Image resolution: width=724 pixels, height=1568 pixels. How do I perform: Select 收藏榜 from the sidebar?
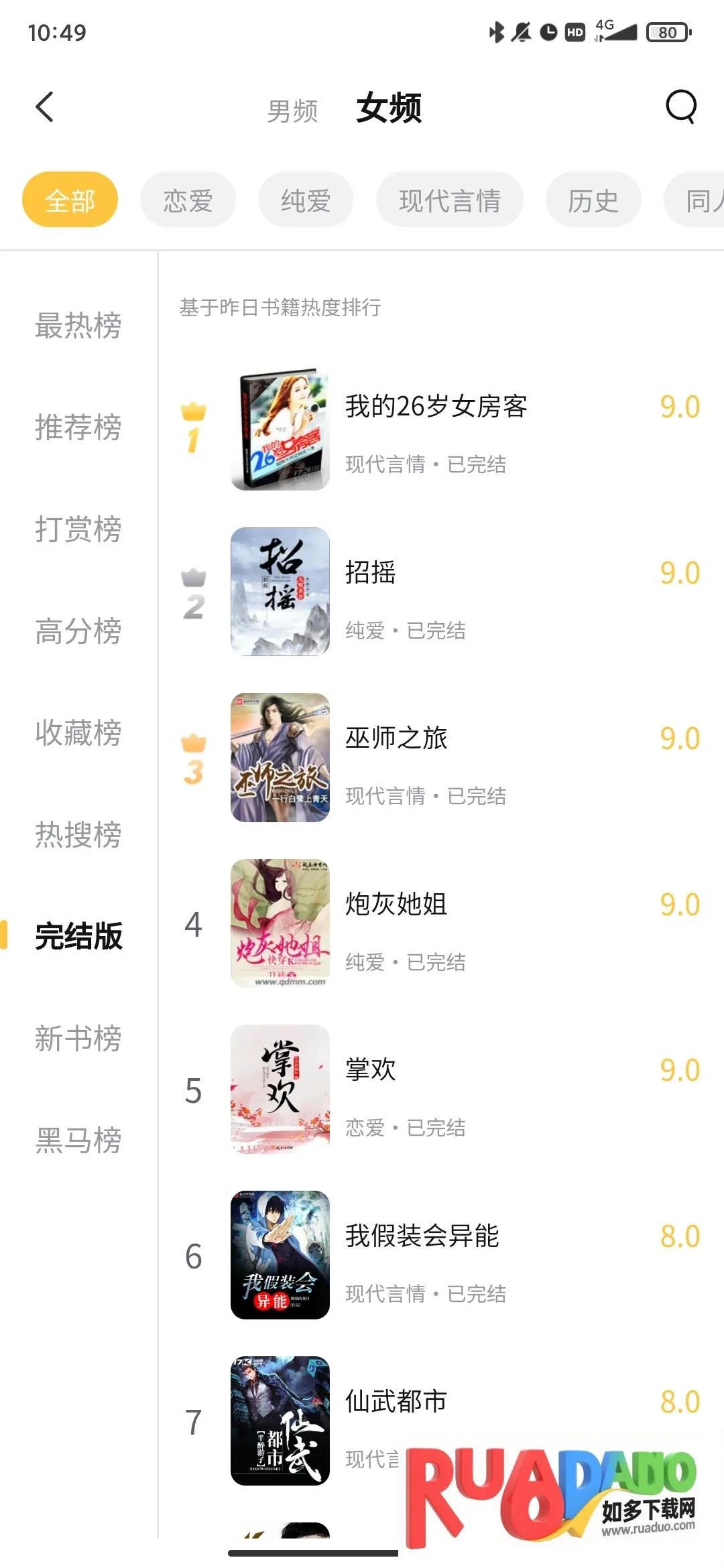tap(78, 733)
